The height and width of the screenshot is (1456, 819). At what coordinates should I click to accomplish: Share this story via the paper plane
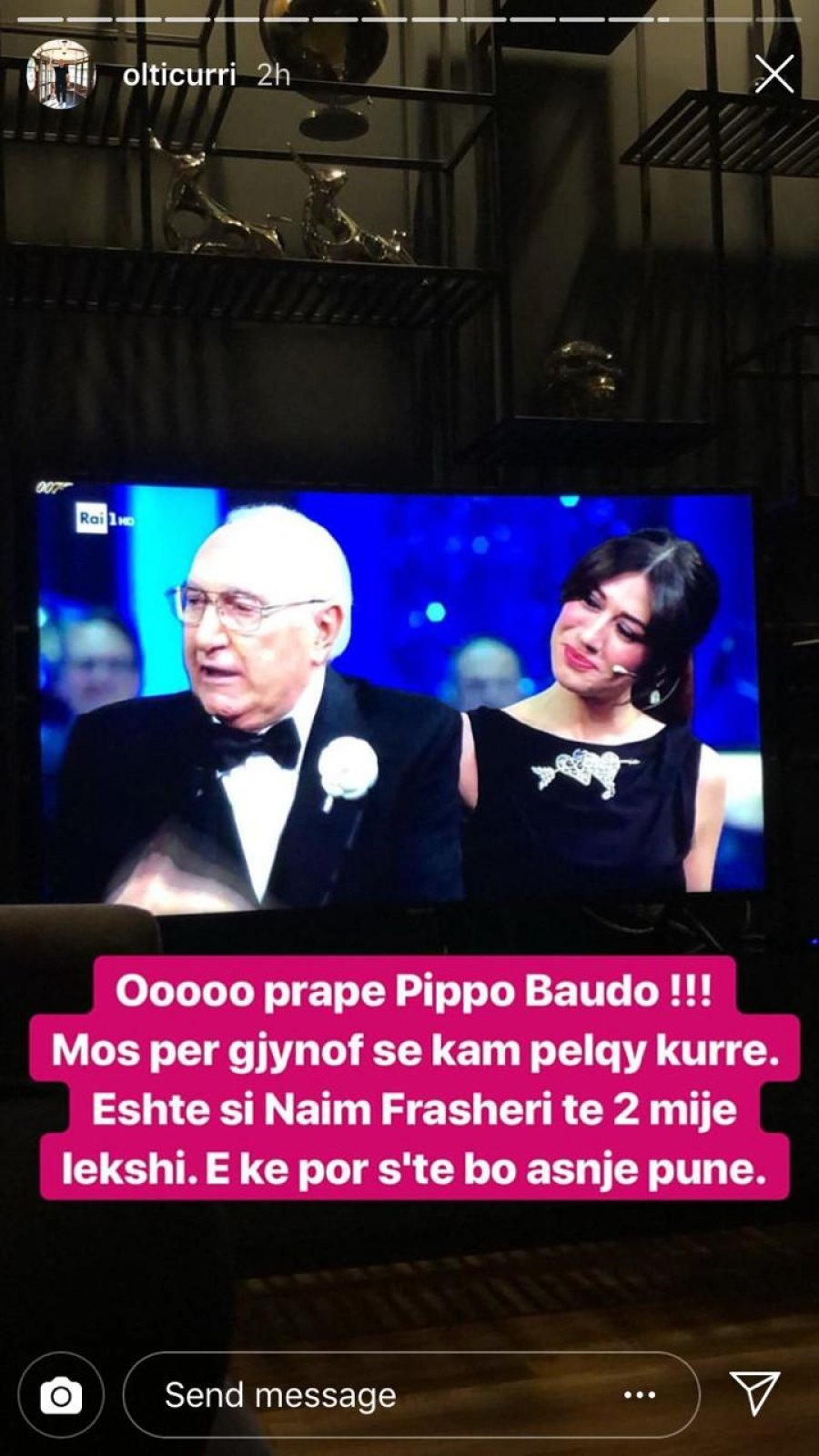pos(754,1393)
